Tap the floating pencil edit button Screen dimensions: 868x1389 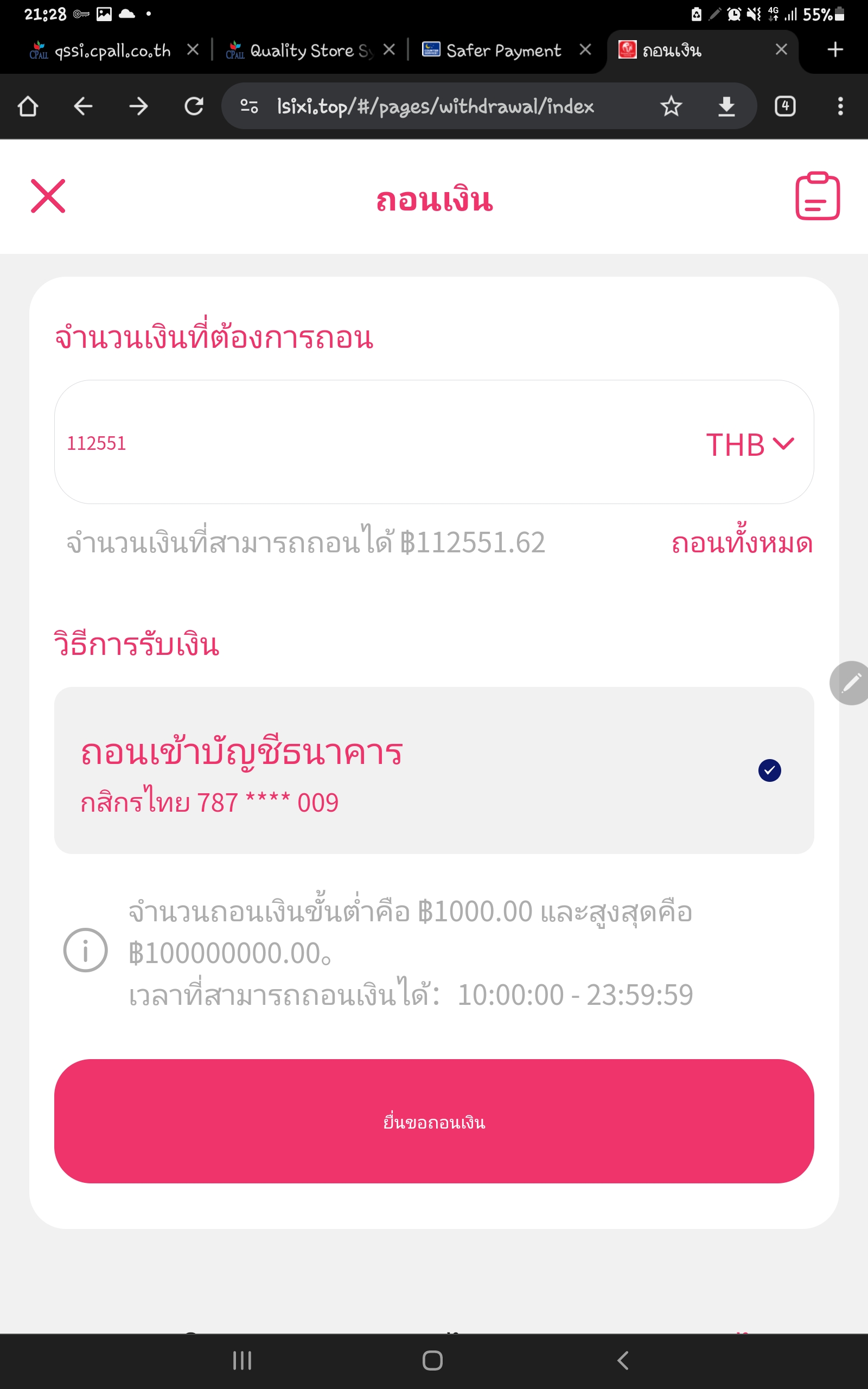click(x=851, y=683)
